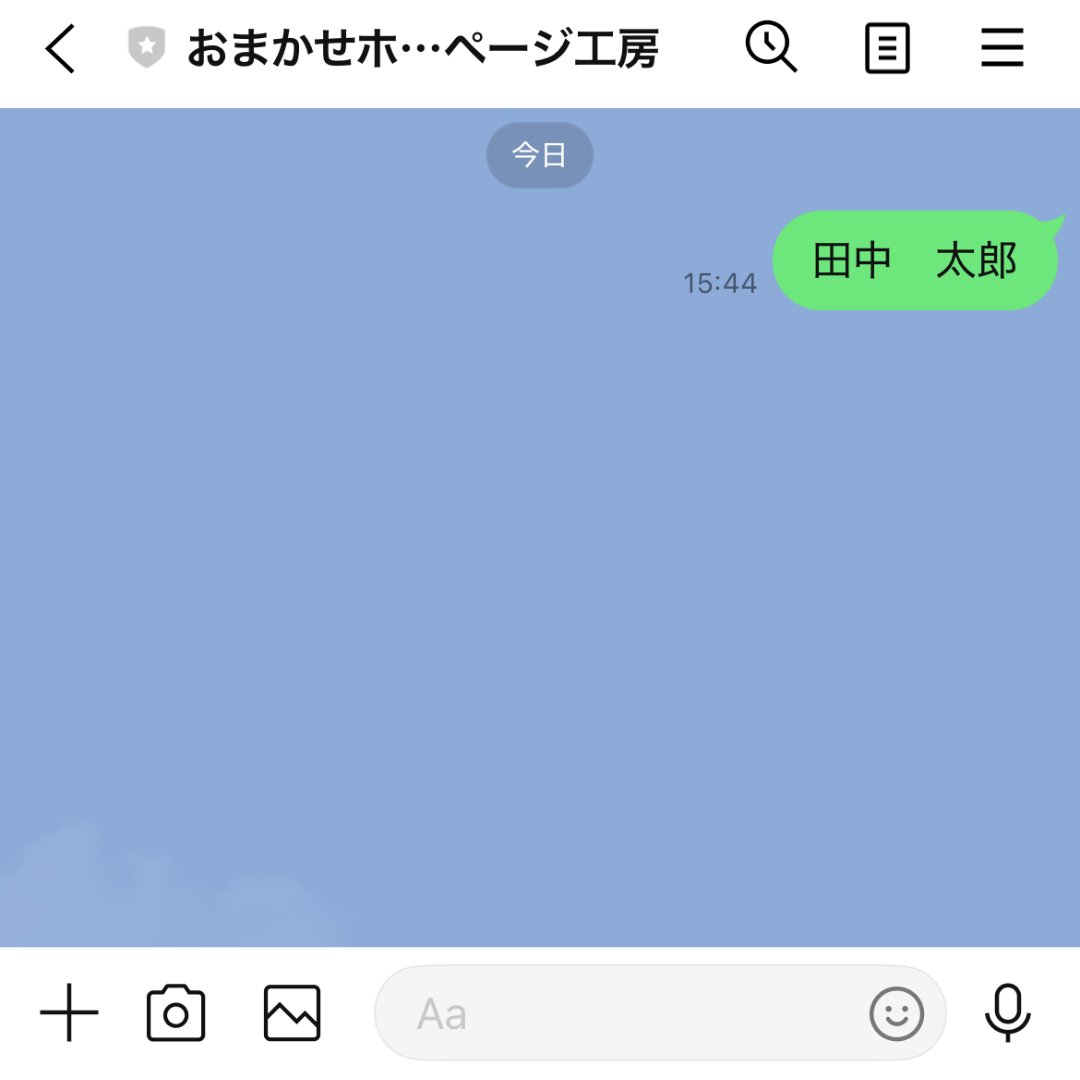Screen dimensions: 1080x1080
Task: Start recording a voice message
Action: (x=1008, y=1013)
